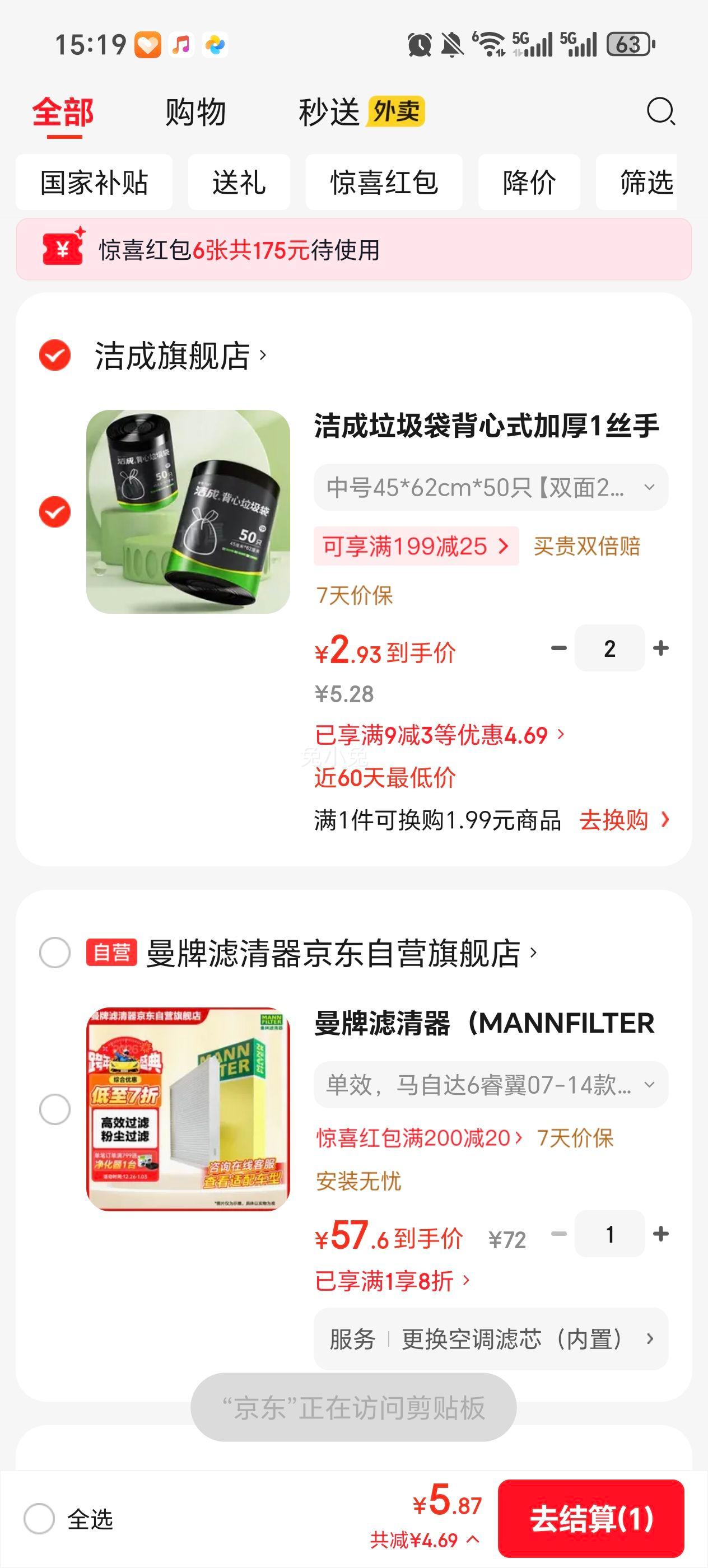Apply the 降价 filter chip
The width and height of the screenshot is (708, 1568).
click(528, 183)
